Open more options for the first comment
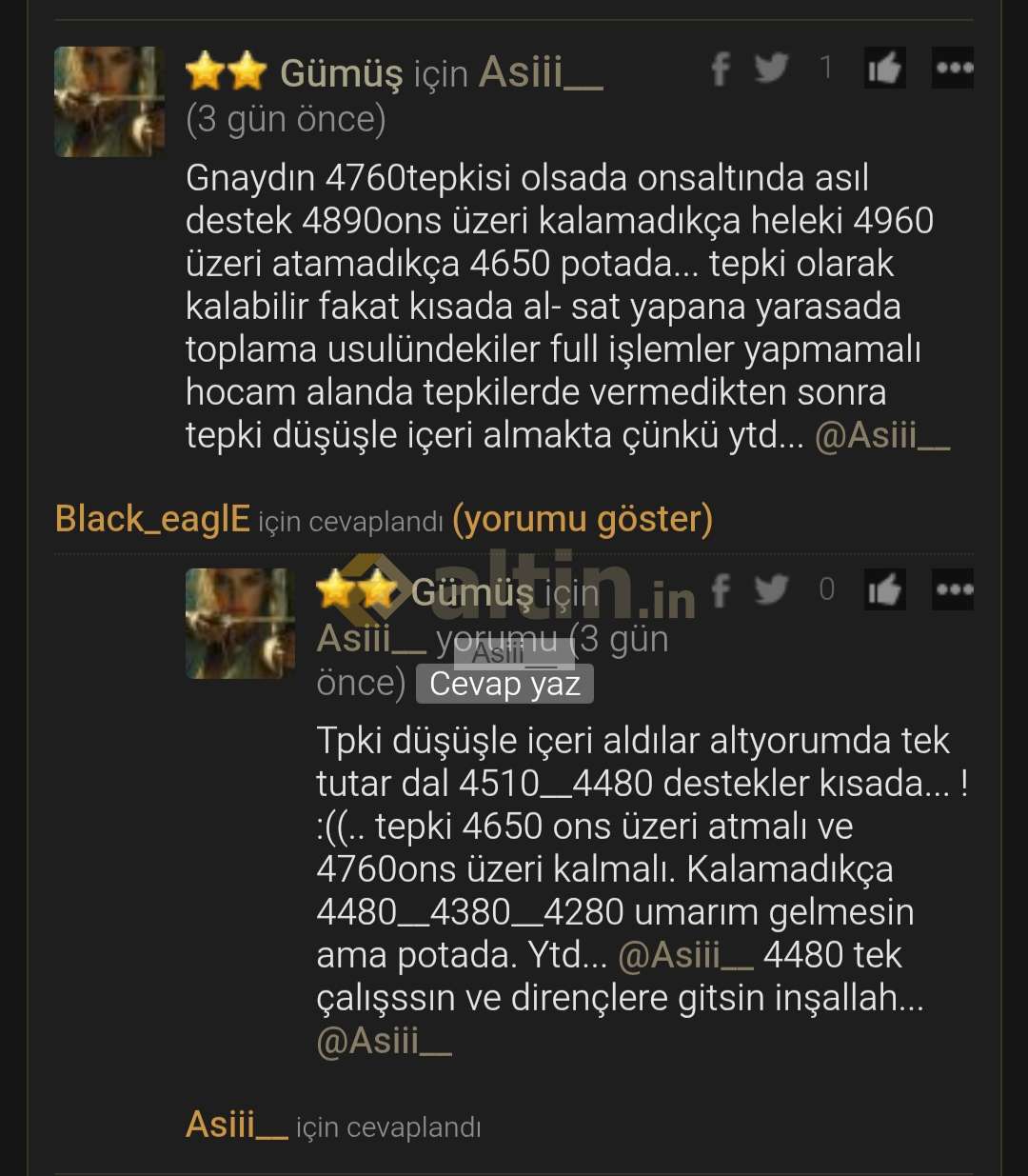This screenshot has height=1176, width=1028. coord(953,68)
